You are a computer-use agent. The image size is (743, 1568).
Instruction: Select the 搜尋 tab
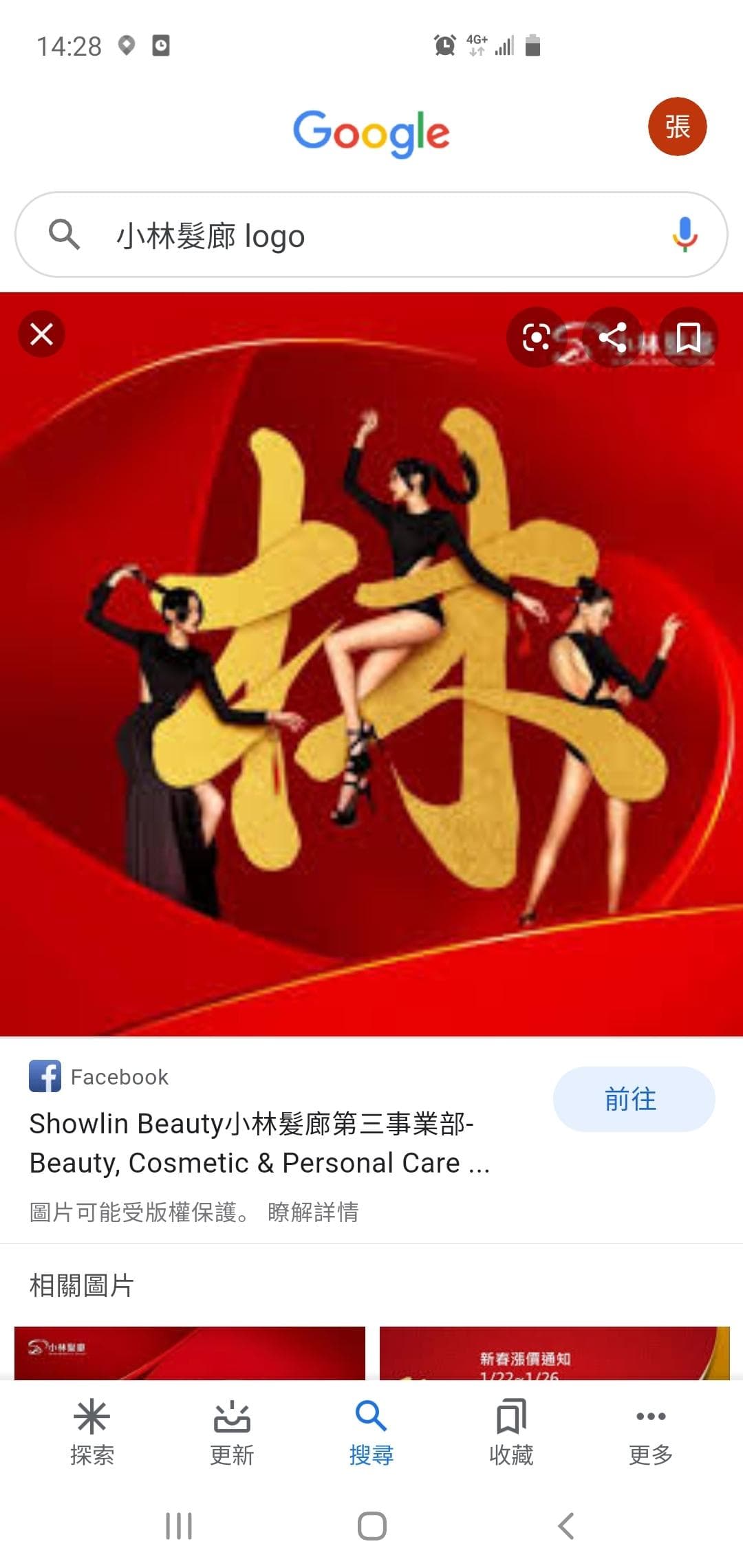point(371,1433)
